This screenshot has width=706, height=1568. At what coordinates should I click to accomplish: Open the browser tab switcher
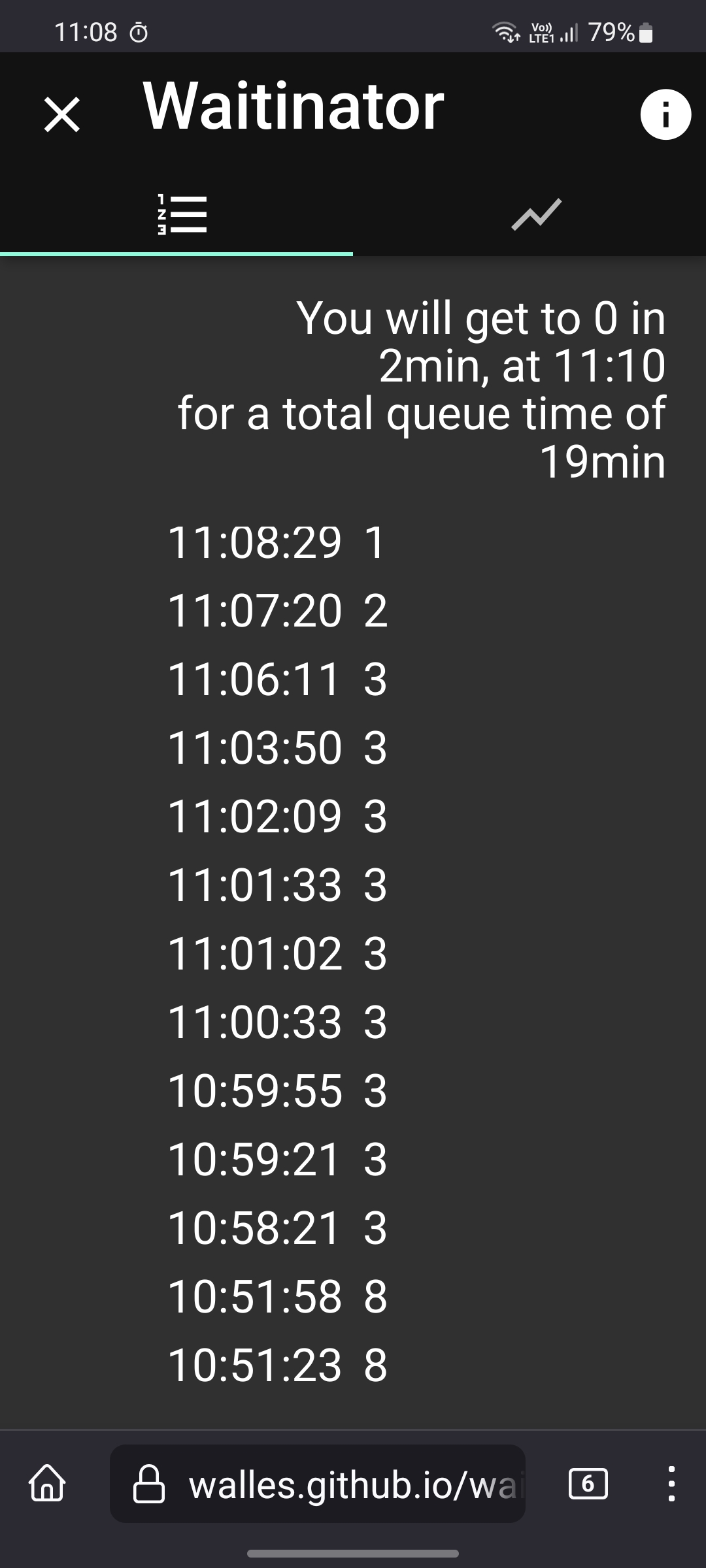(x=588, y=1484)
